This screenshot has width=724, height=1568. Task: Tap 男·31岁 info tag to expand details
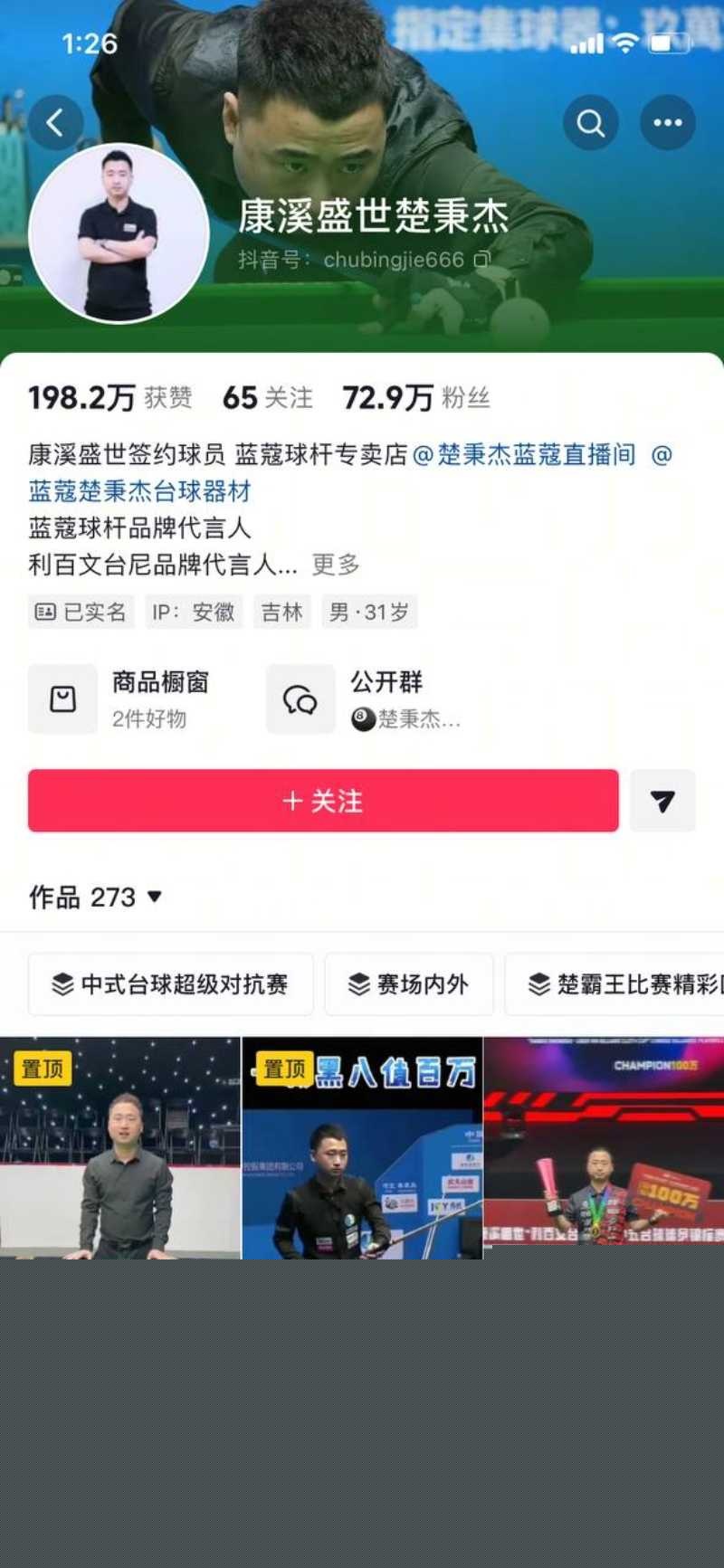371,612
